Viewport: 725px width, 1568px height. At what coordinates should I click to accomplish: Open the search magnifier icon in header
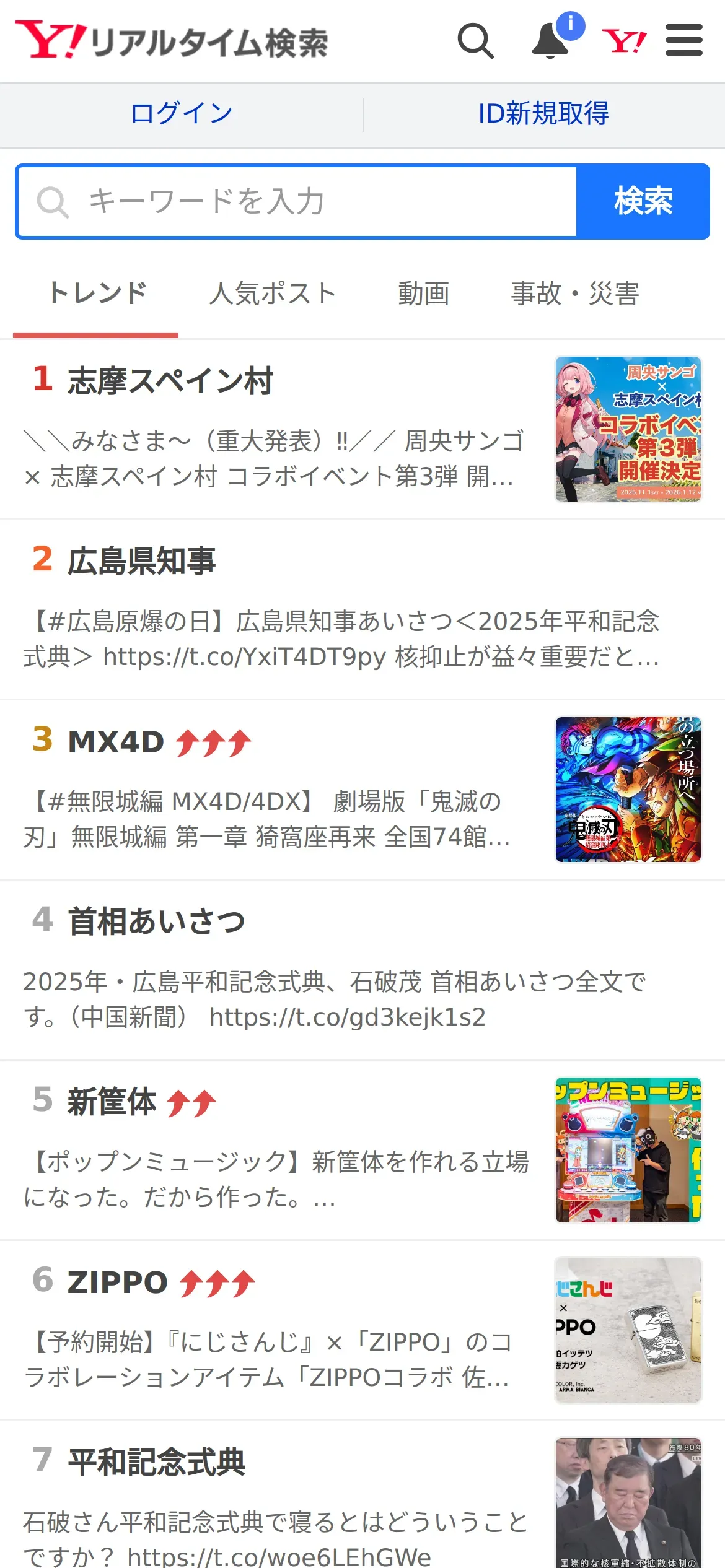[x=475, y=41]
